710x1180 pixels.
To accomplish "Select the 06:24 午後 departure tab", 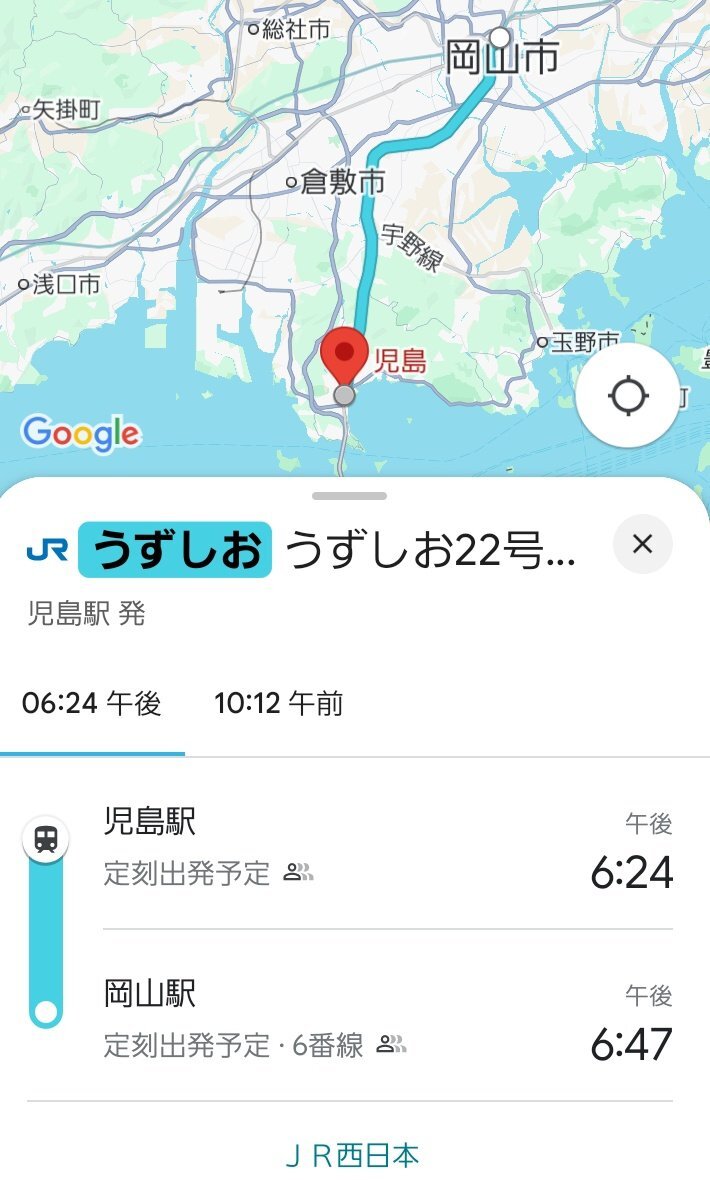I will (x=92, y=704).
